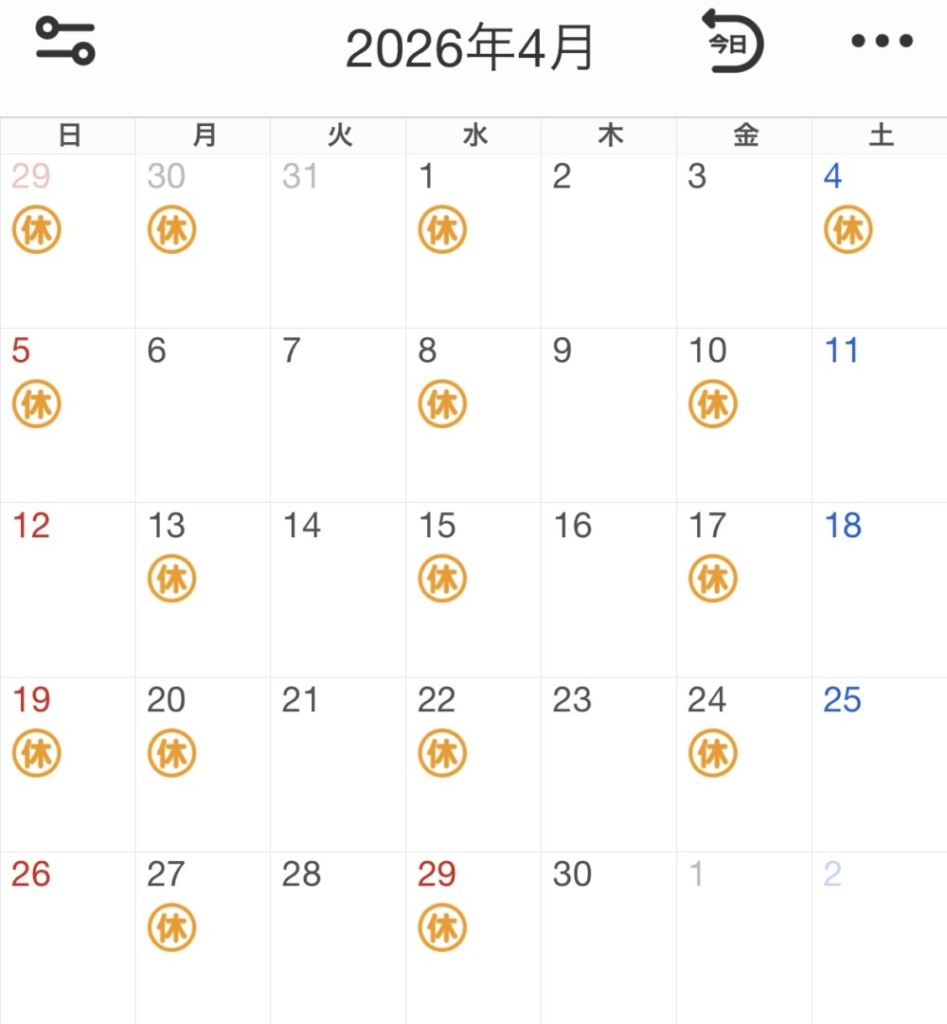
Task: Select Saturday April 18
Action: pos(879,589)
